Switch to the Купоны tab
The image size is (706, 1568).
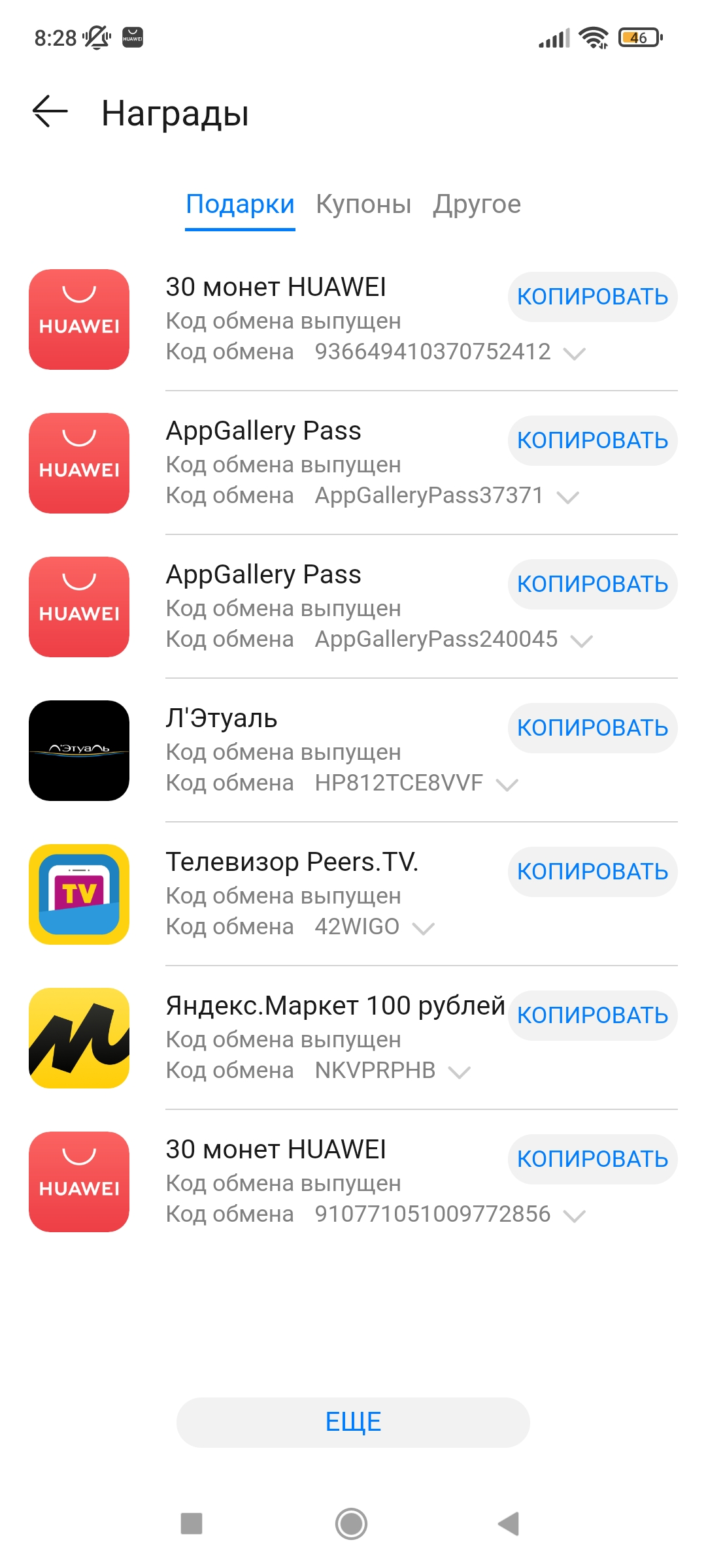click(363, 204)
